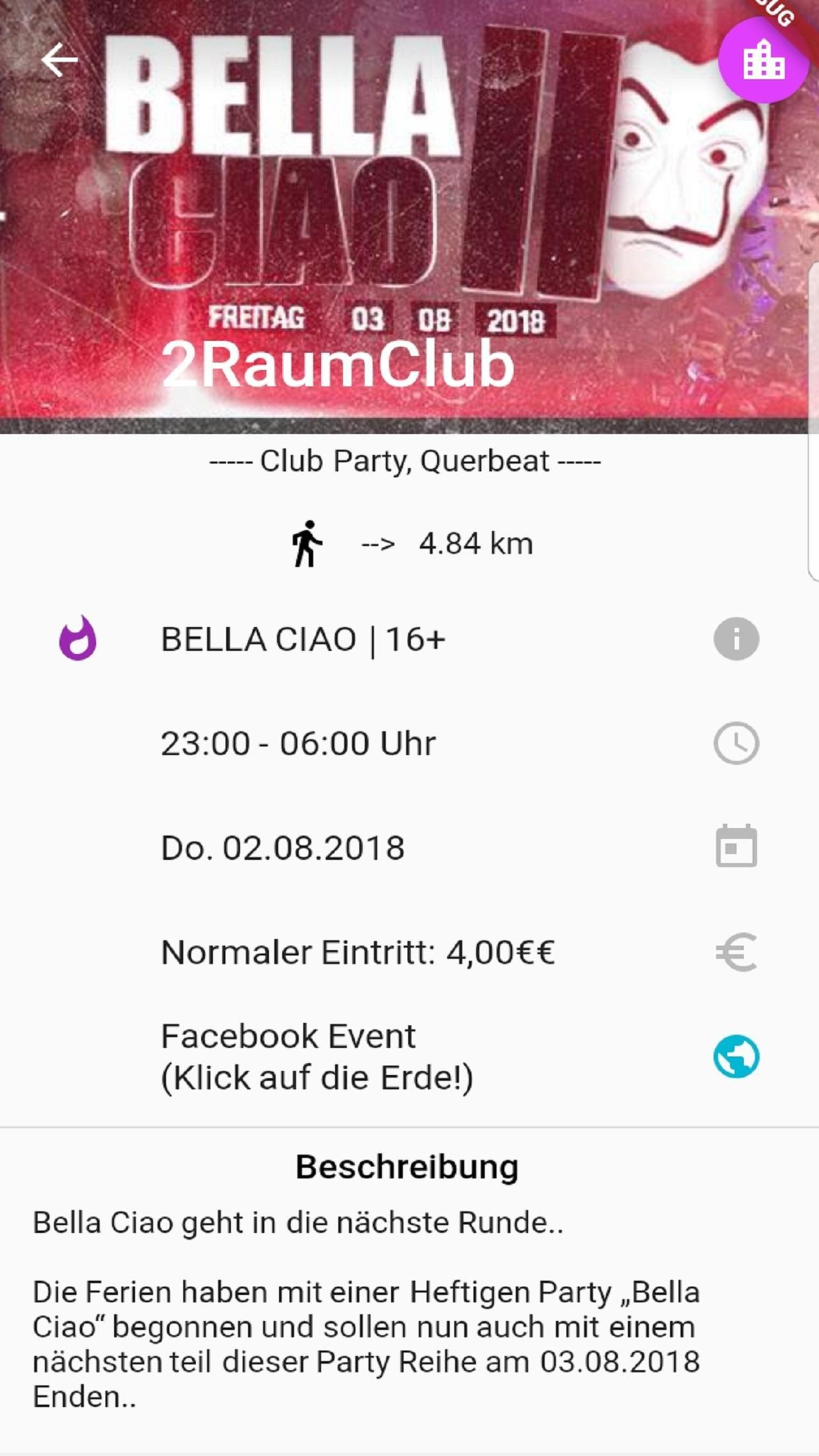Screen dimensions: 819x1456
Task: Go back using the arrow icon
Action: [x=59, y=60]
